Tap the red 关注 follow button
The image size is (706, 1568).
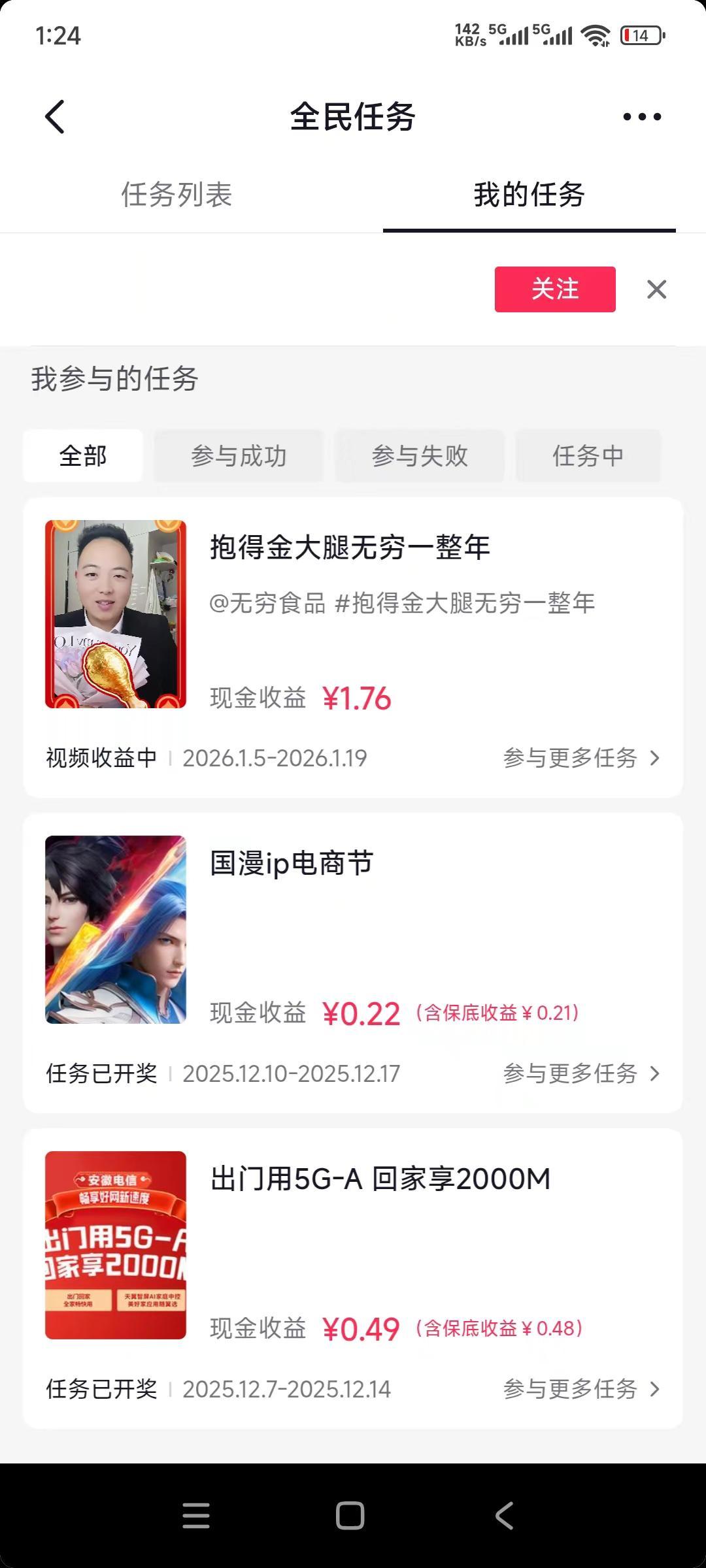[x=554, y=289]
